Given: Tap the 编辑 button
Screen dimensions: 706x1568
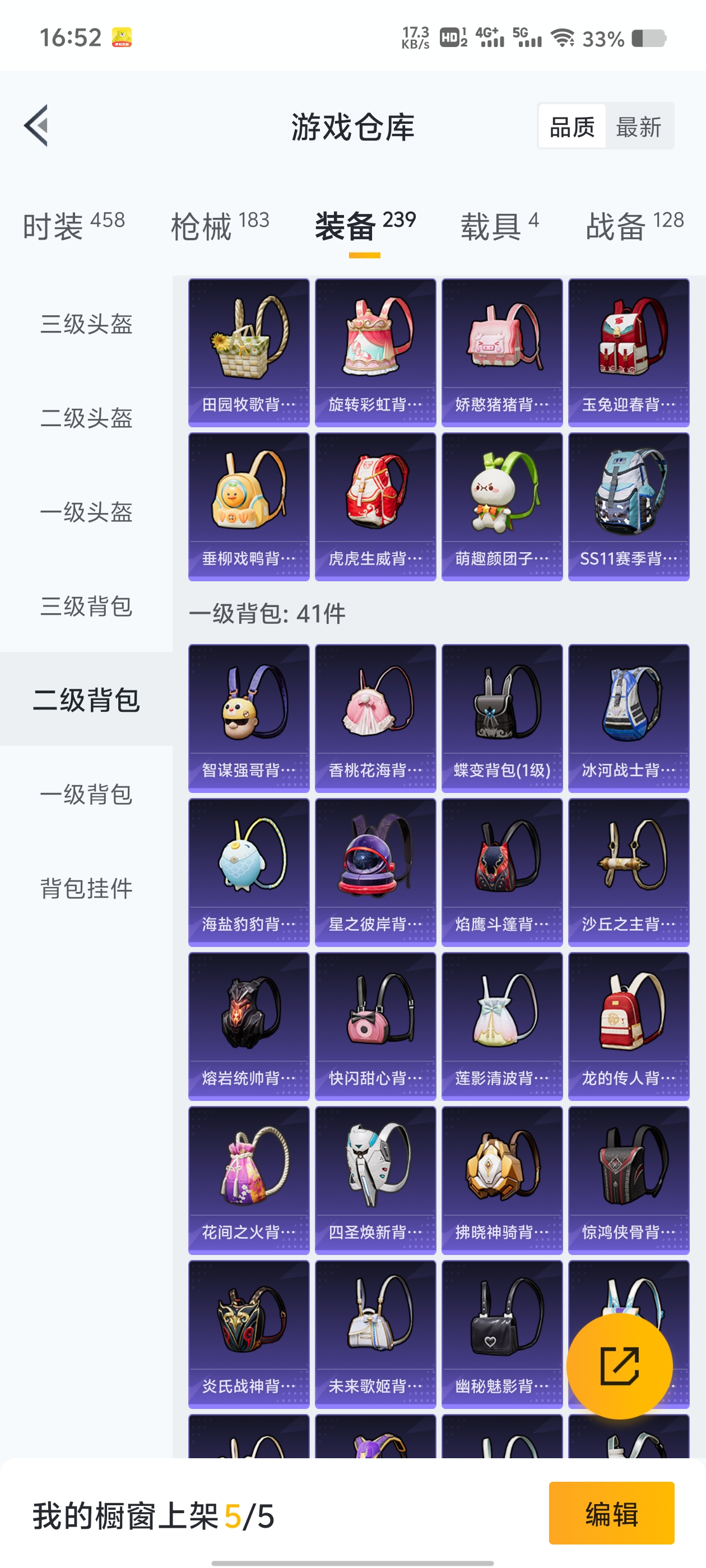Looking at the screenshot, I should 611,1513.
